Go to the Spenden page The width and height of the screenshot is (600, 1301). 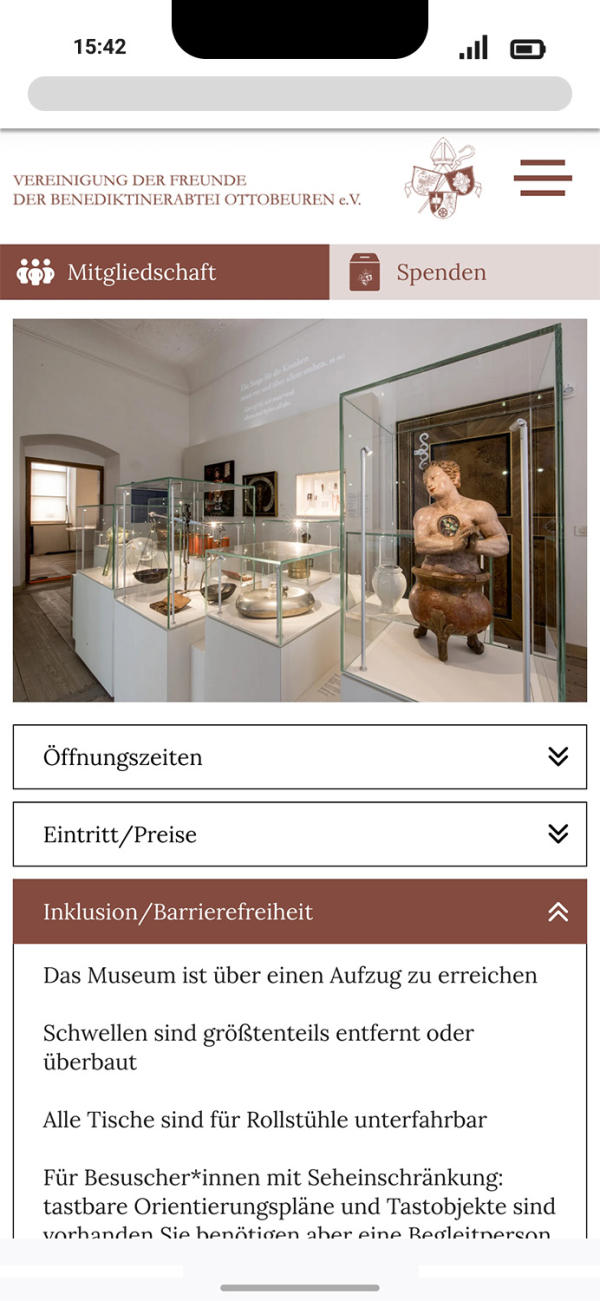[465, 272]
